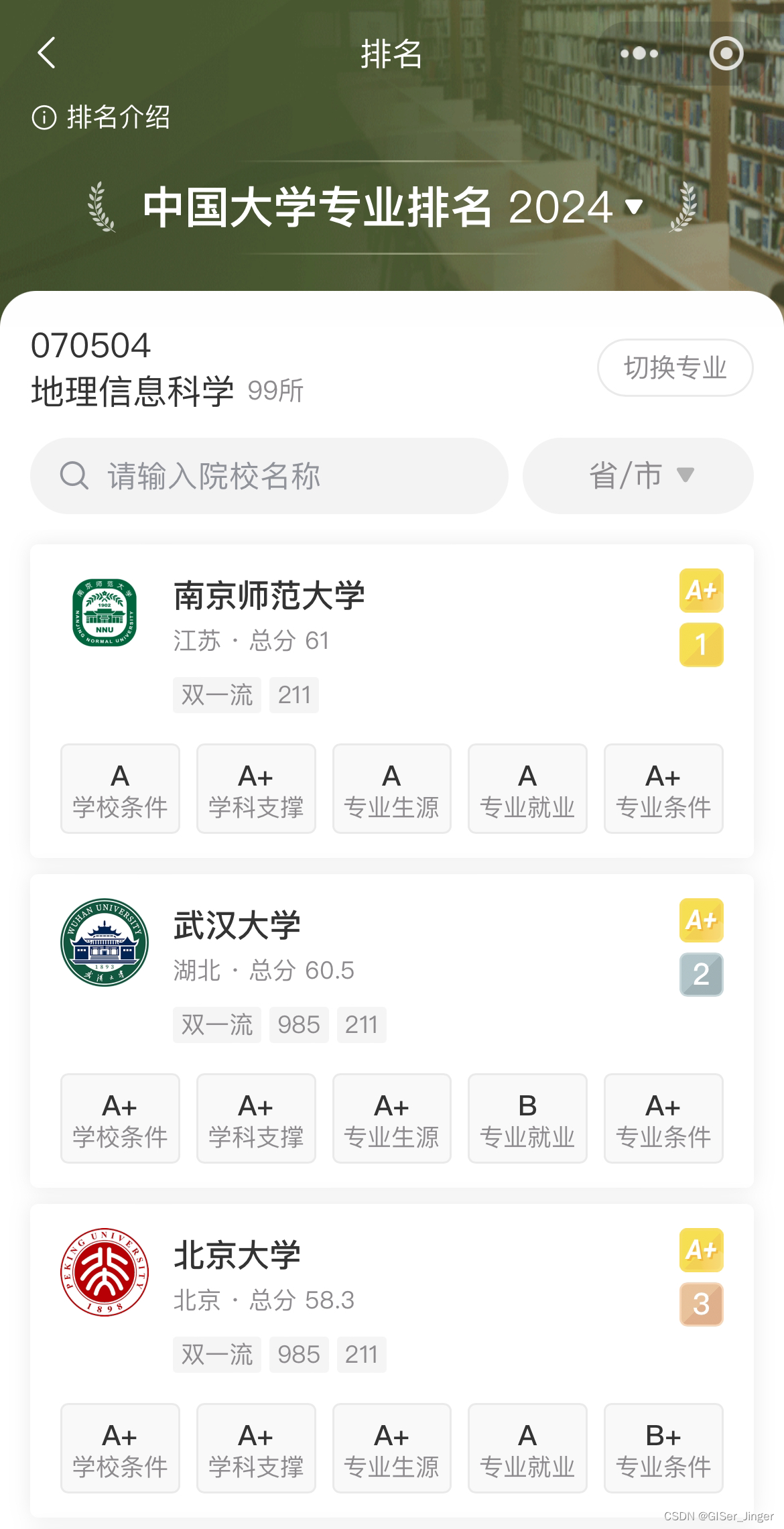Focus the 请输入院校名称 search field

click(269, 476)
